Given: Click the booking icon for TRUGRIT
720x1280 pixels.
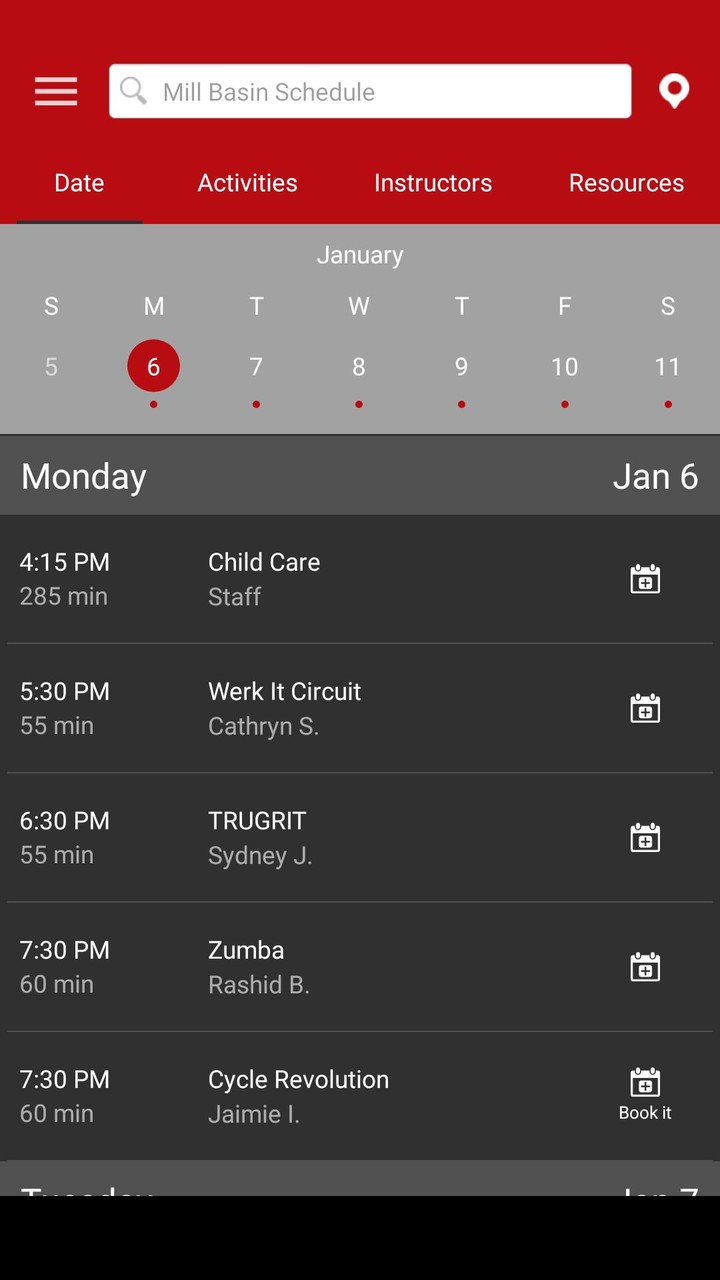Looking at the screenshot, I should pos(645,837).
